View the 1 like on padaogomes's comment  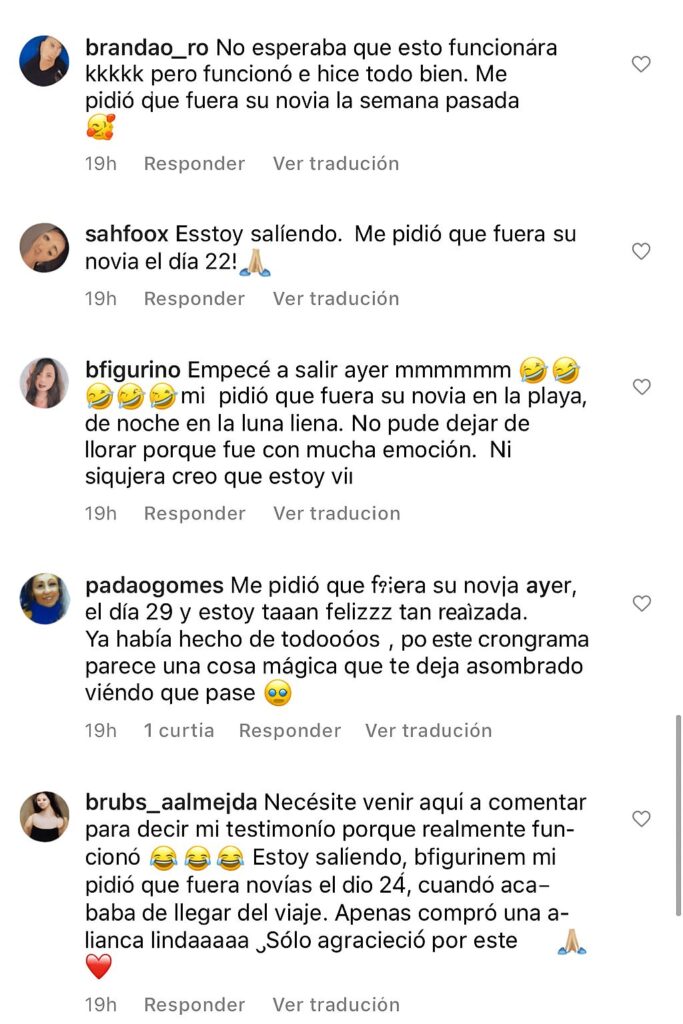pos(178,730)
